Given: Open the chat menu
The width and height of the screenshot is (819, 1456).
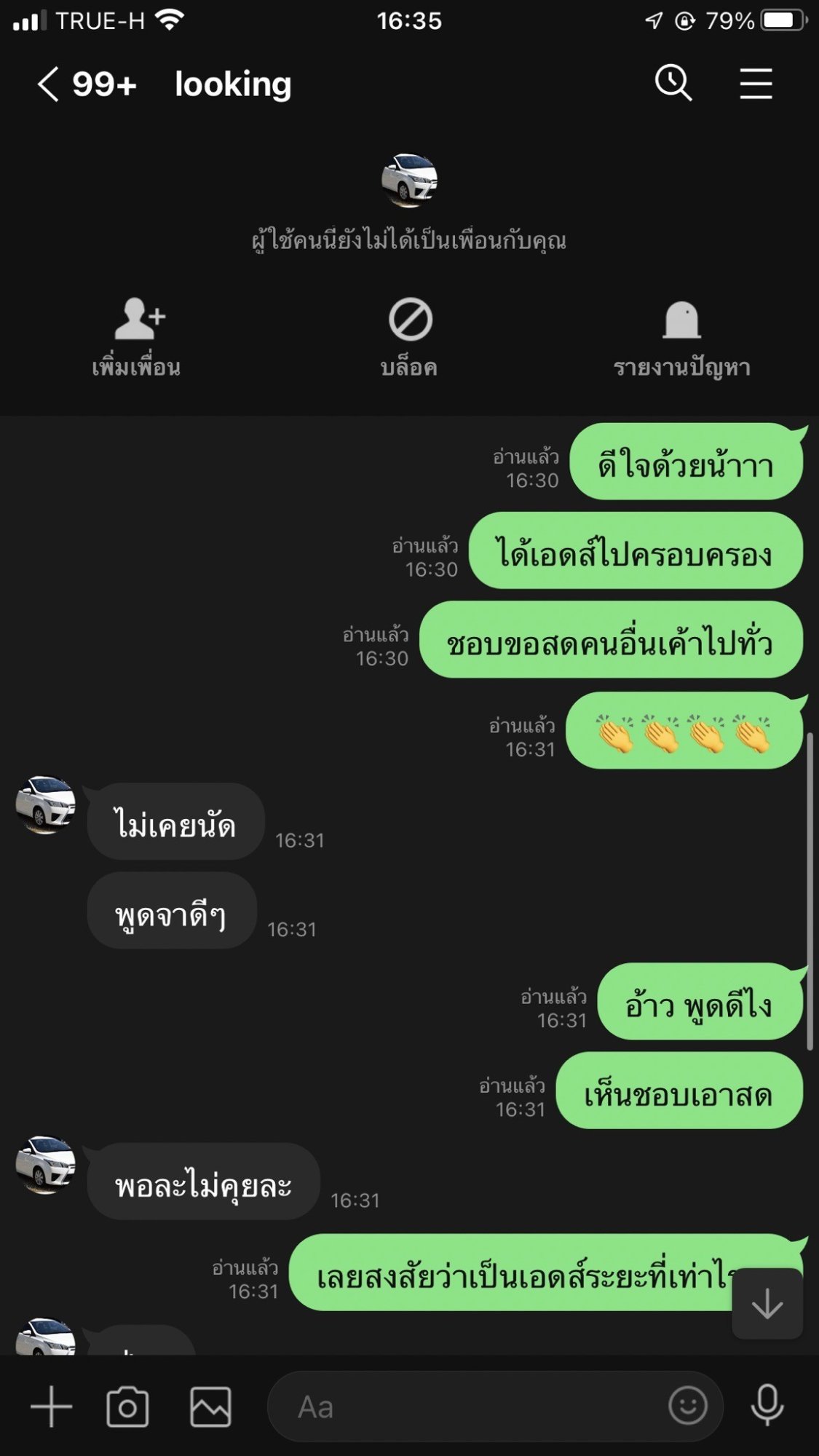Looking at the screenshot, I should 756,84.
